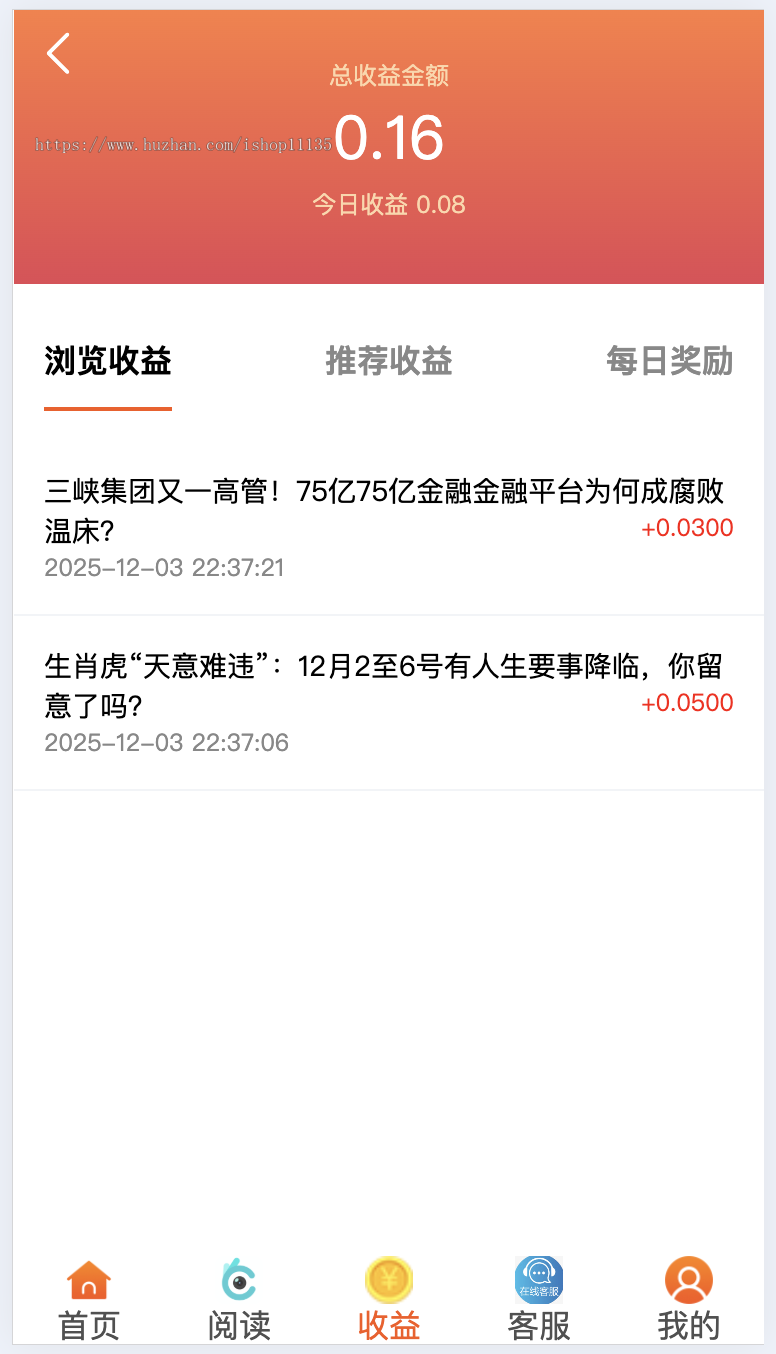Viewport: 776px width, 1354px height.
Task: Click the +0.0500 reward amount
Action: click(x=687, y=702)
